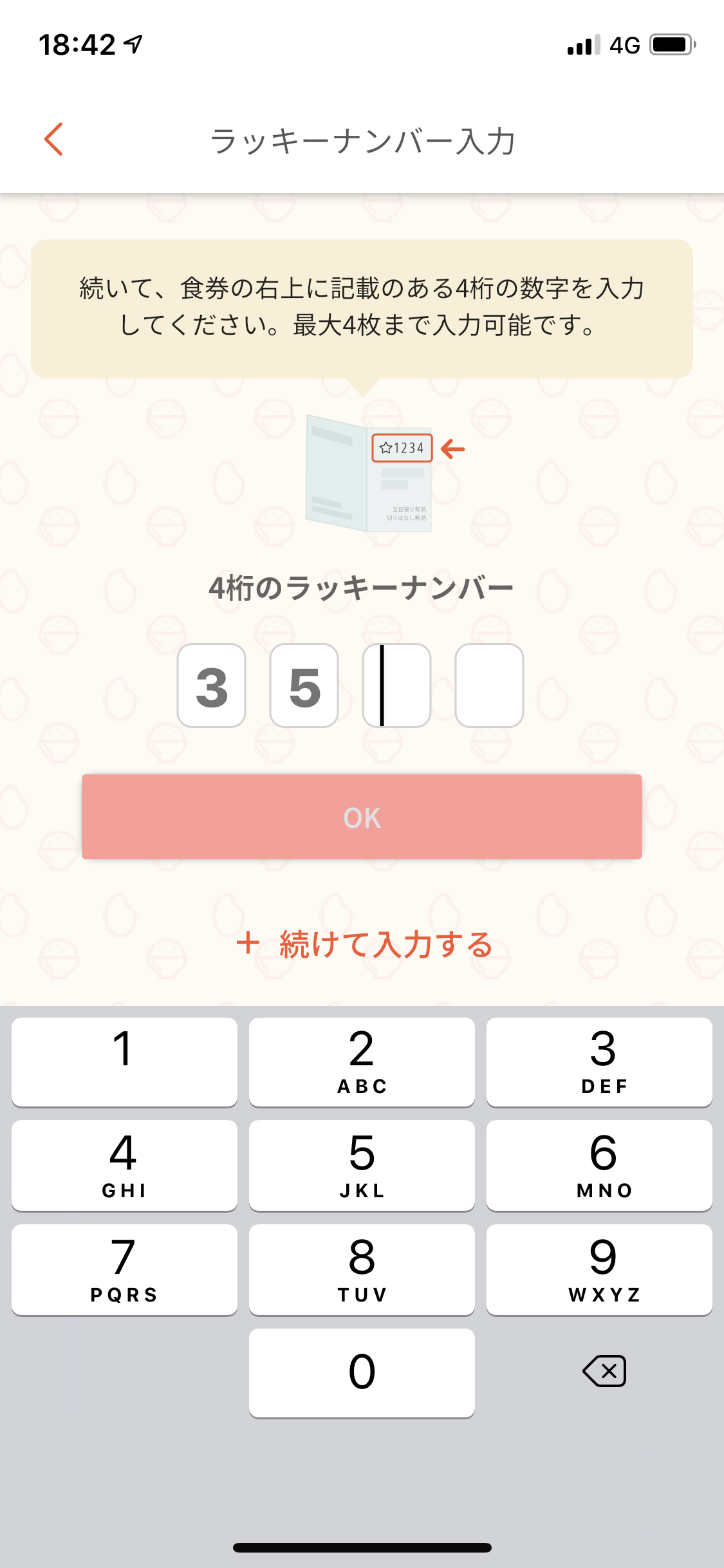The height and width of the screenshot is (1568, 724).
Task: Select the second digit box showing 5
Action: [x=304, y=686]
